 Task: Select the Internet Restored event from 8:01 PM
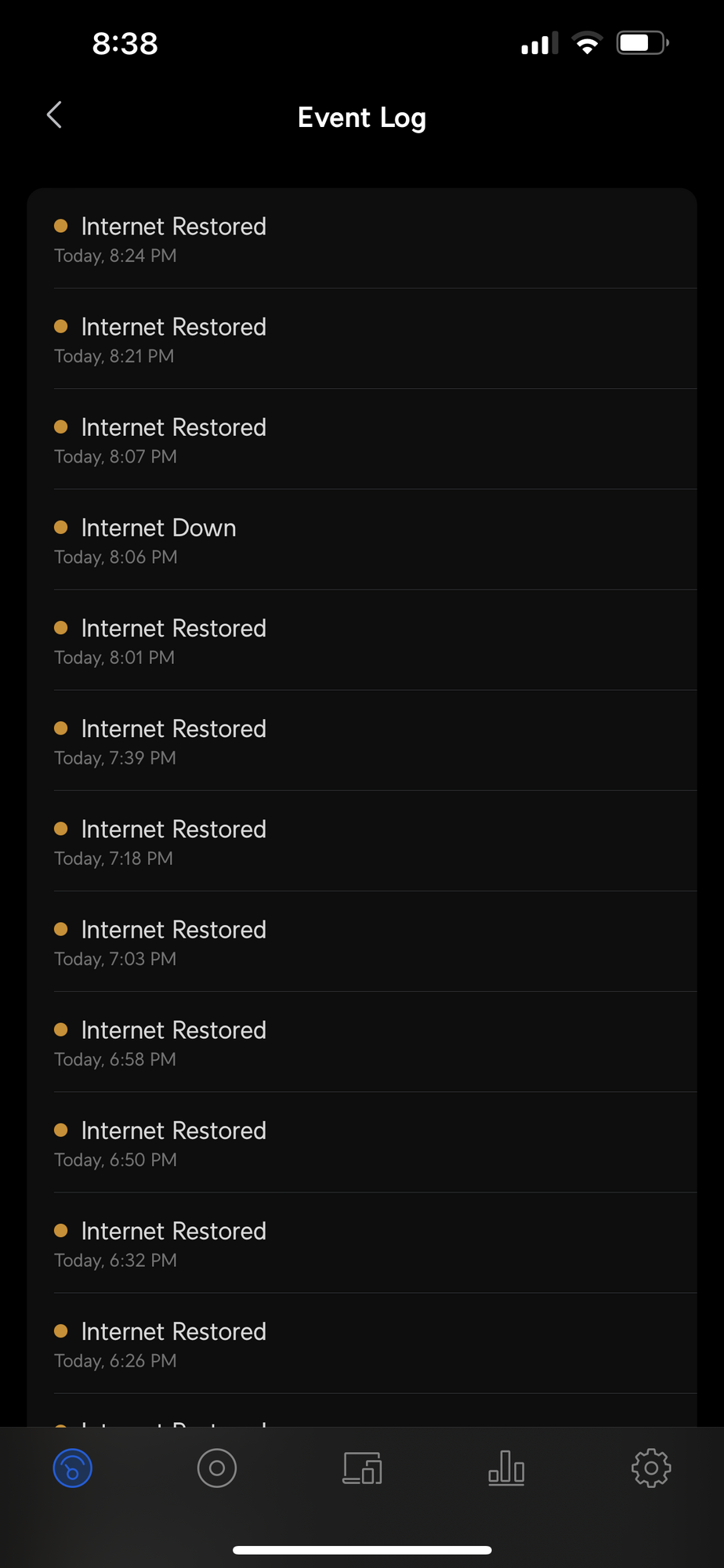pyautogui.click(x=360, y=641)
